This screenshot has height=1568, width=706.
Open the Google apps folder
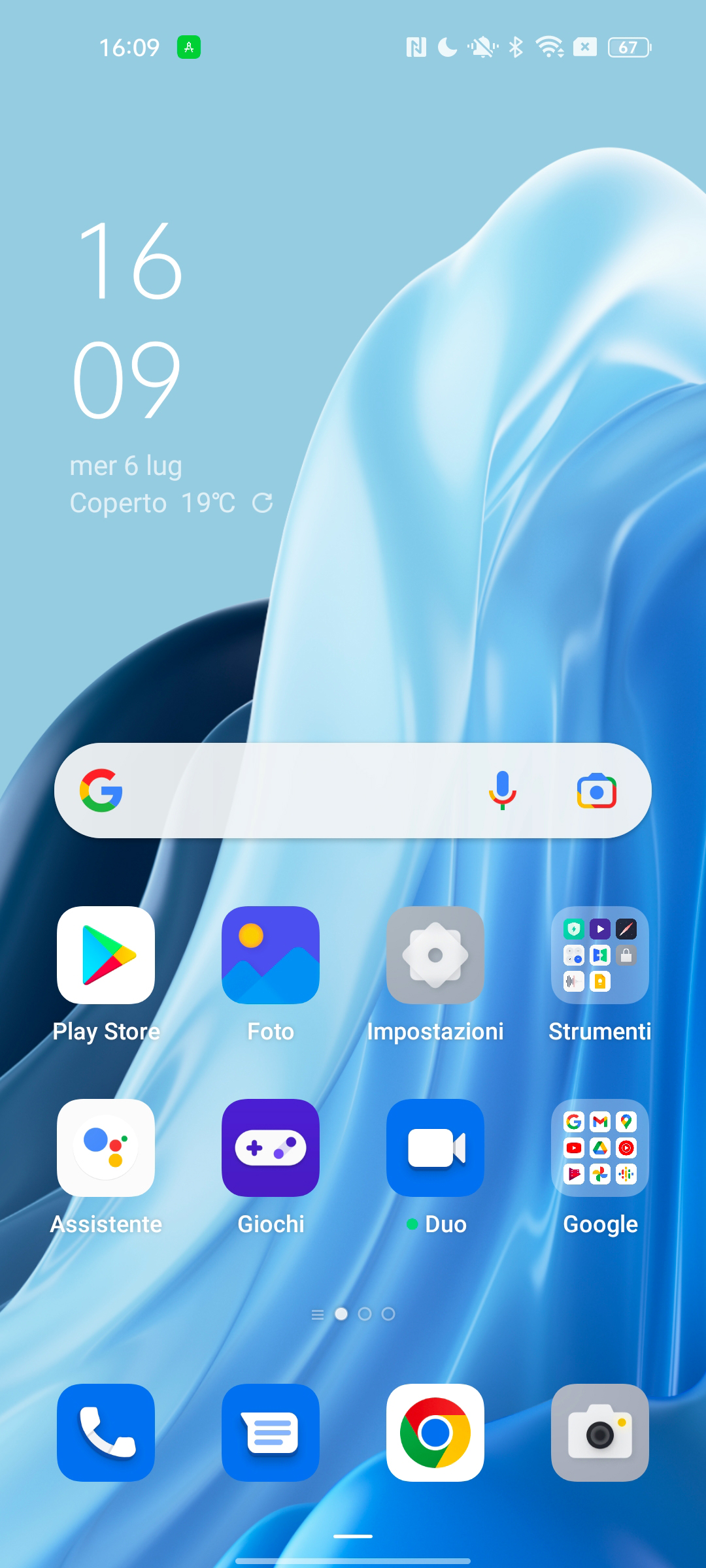[600, 1148]
